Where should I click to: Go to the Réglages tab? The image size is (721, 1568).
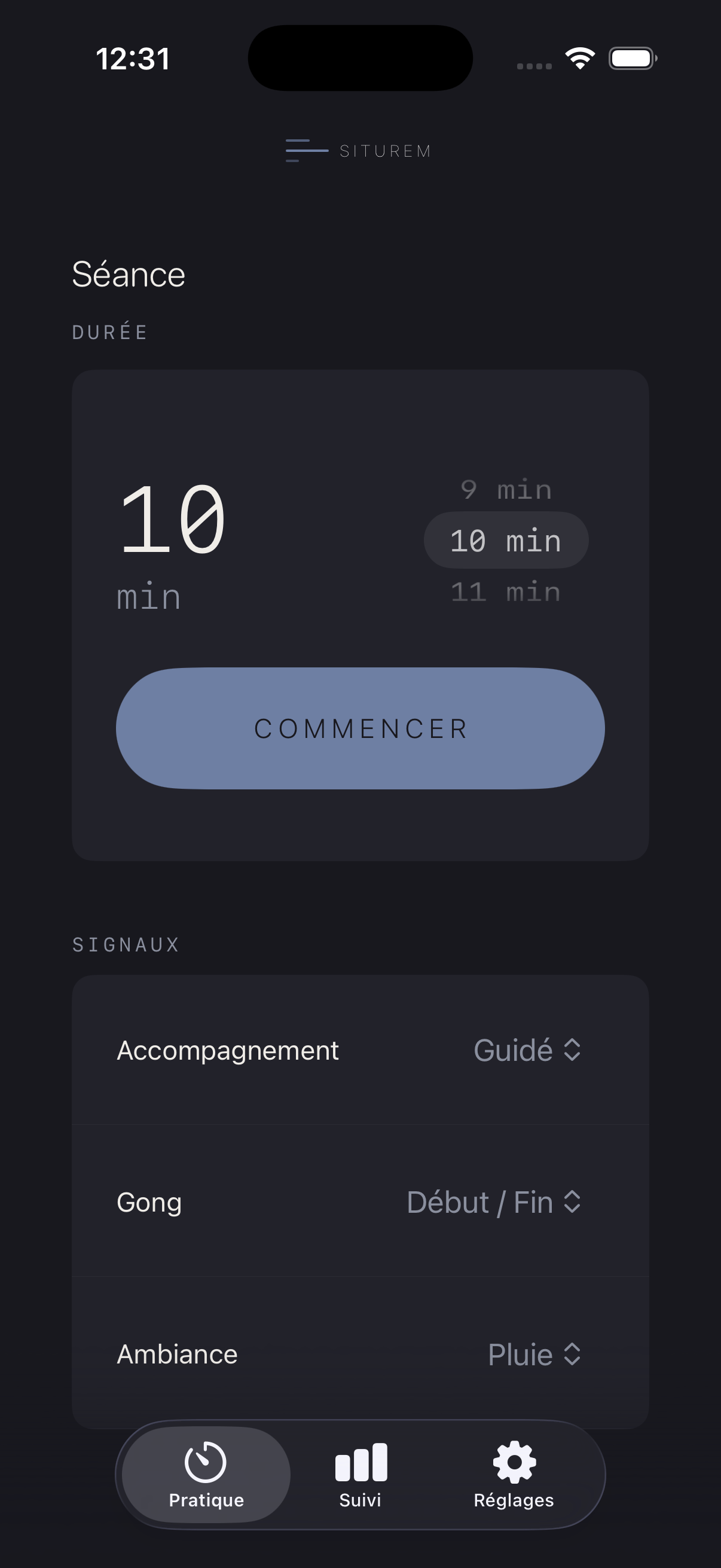pyautogui.click(x=514, y=1474)
